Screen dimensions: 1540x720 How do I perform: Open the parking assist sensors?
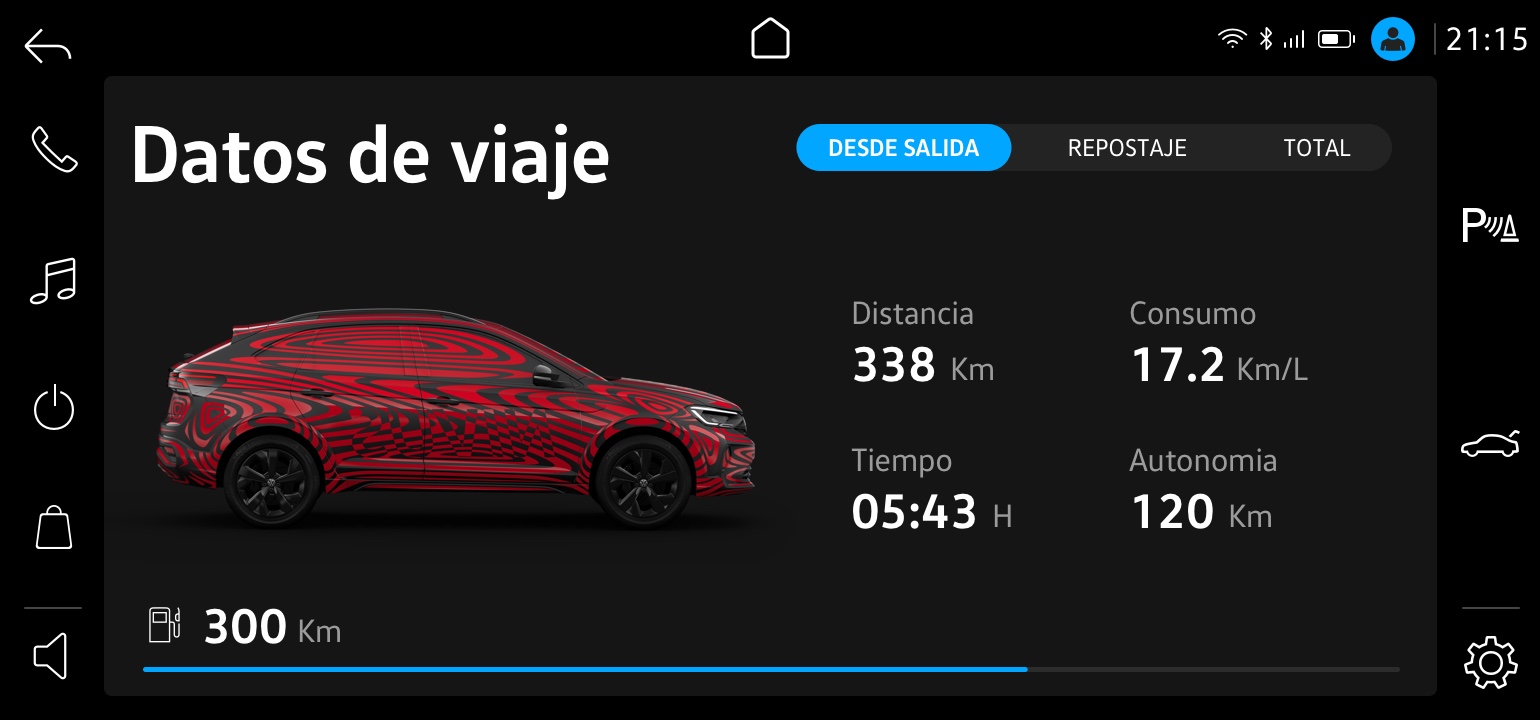1489,227
